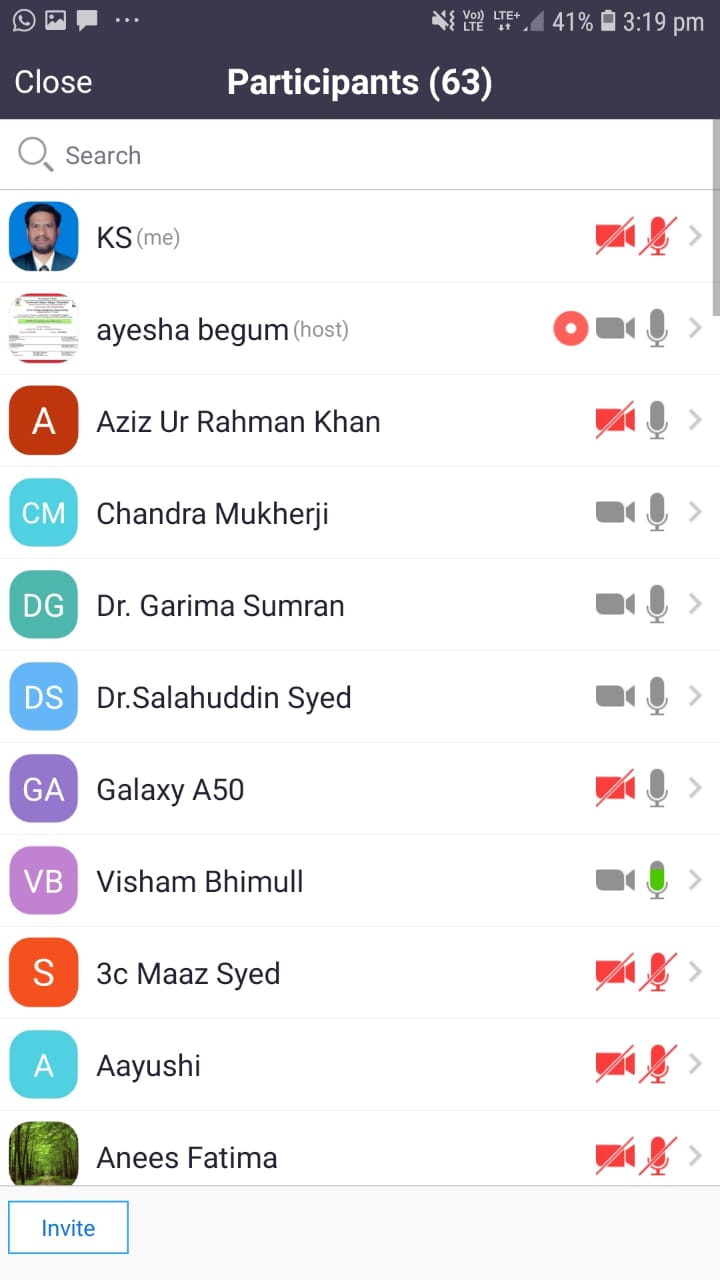Close the participants list

click(x=53, y=82)
